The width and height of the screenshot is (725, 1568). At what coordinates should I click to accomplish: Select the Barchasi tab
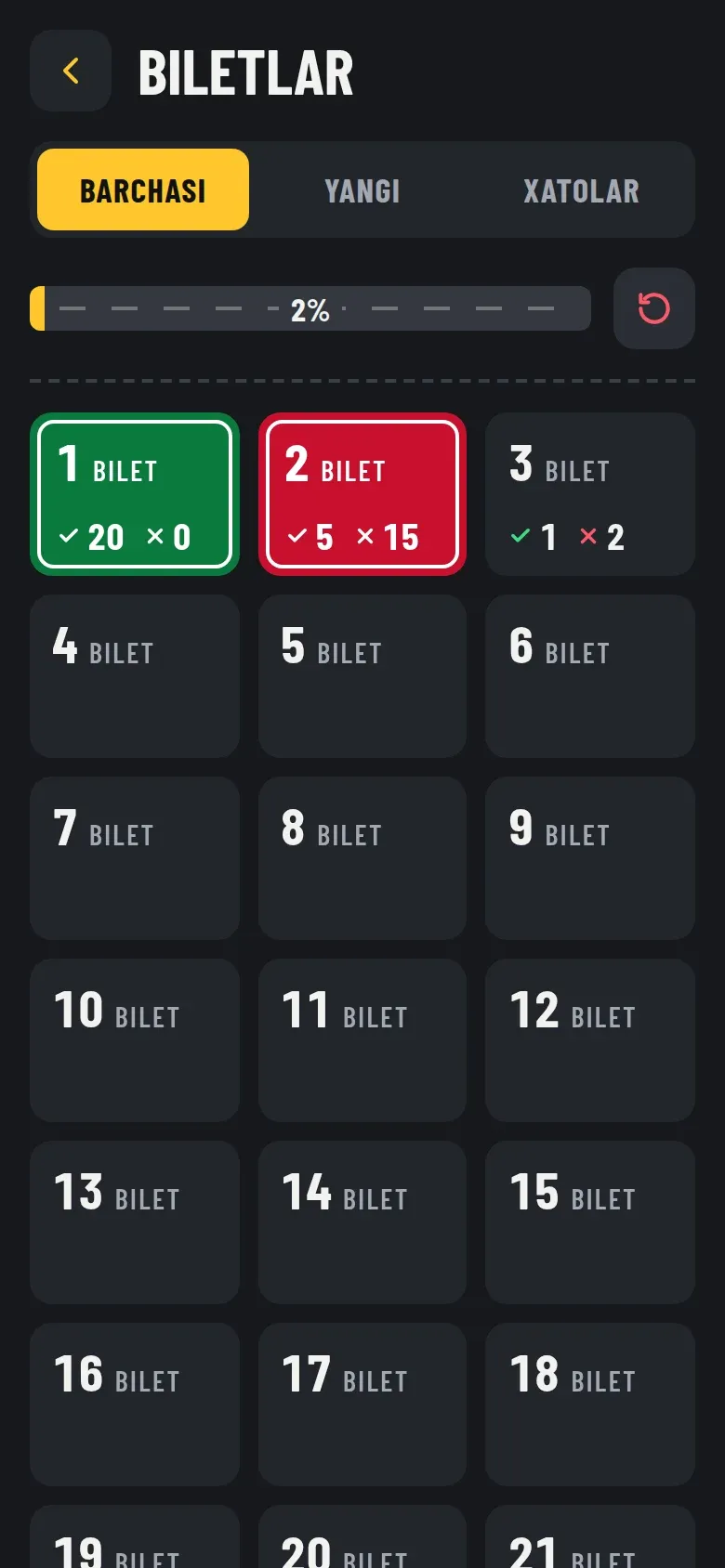[x=143, y=189]
